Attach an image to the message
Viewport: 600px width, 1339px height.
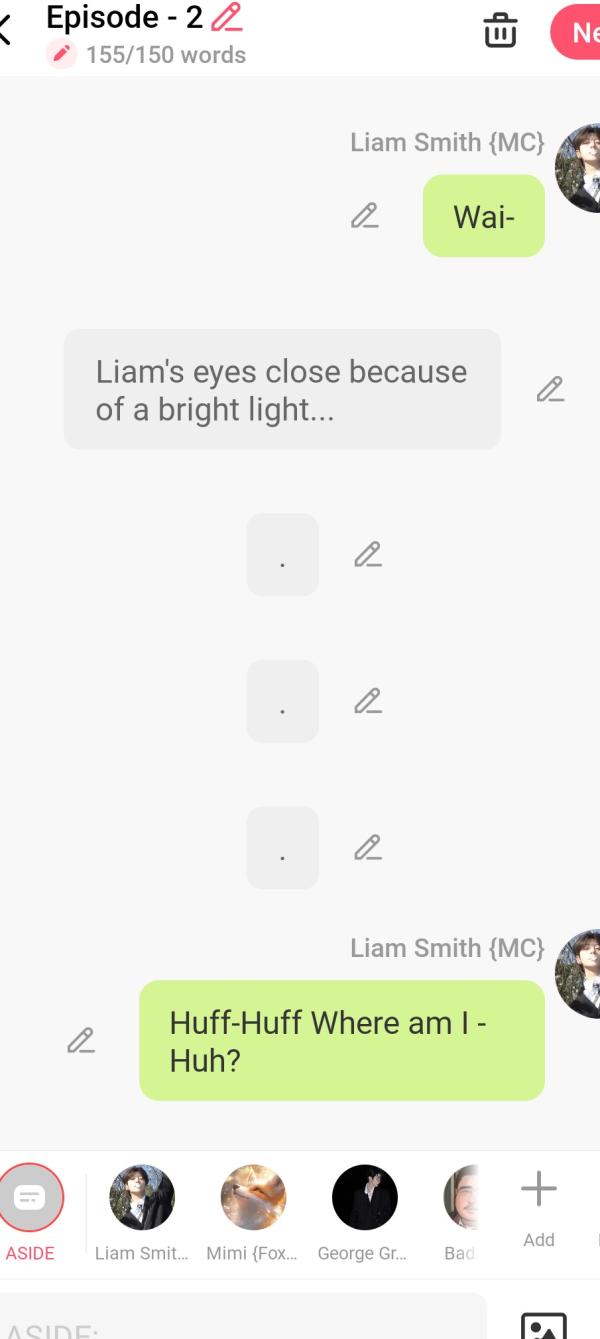pyautogui.click(x=544, y=1324)
